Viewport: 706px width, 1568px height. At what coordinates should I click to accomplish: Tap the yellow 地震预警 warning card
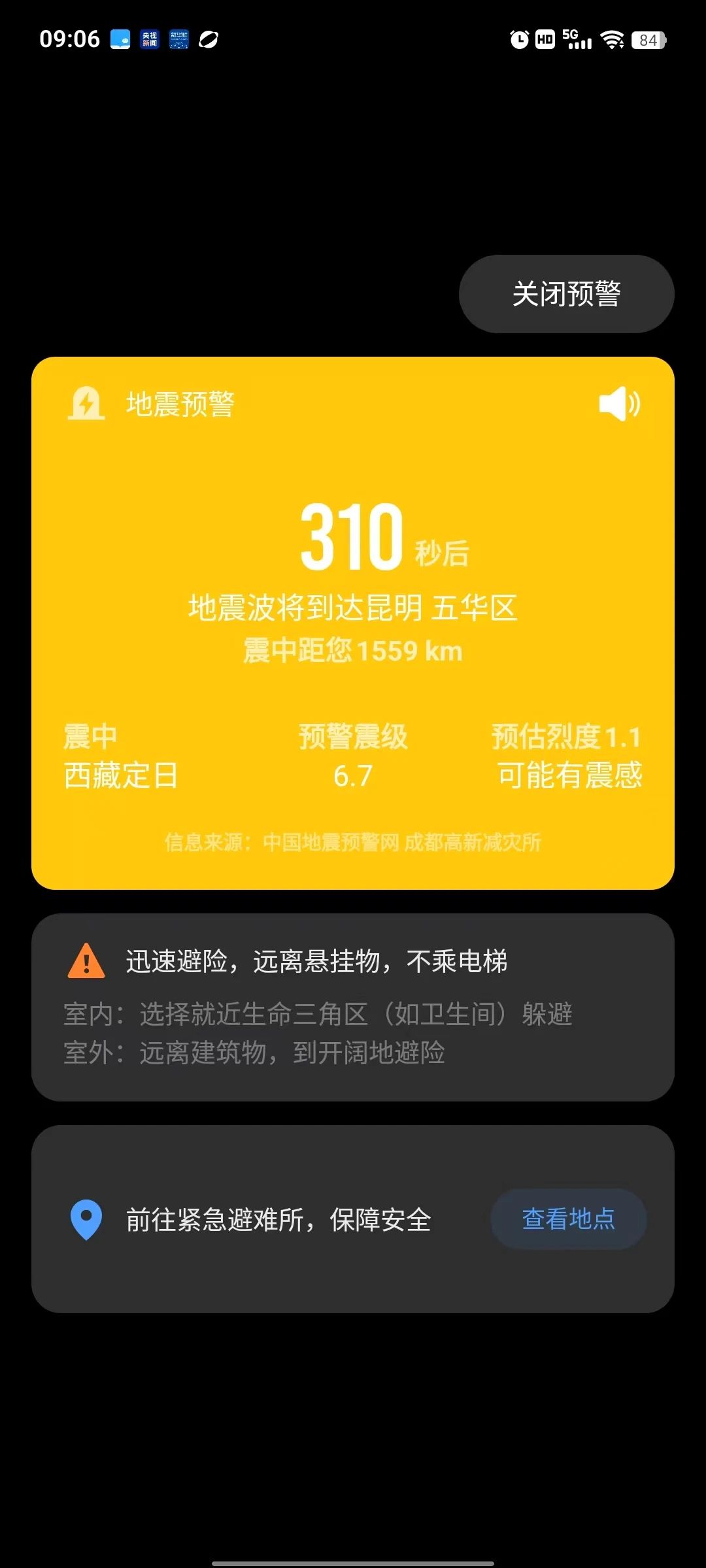[353, 621]
